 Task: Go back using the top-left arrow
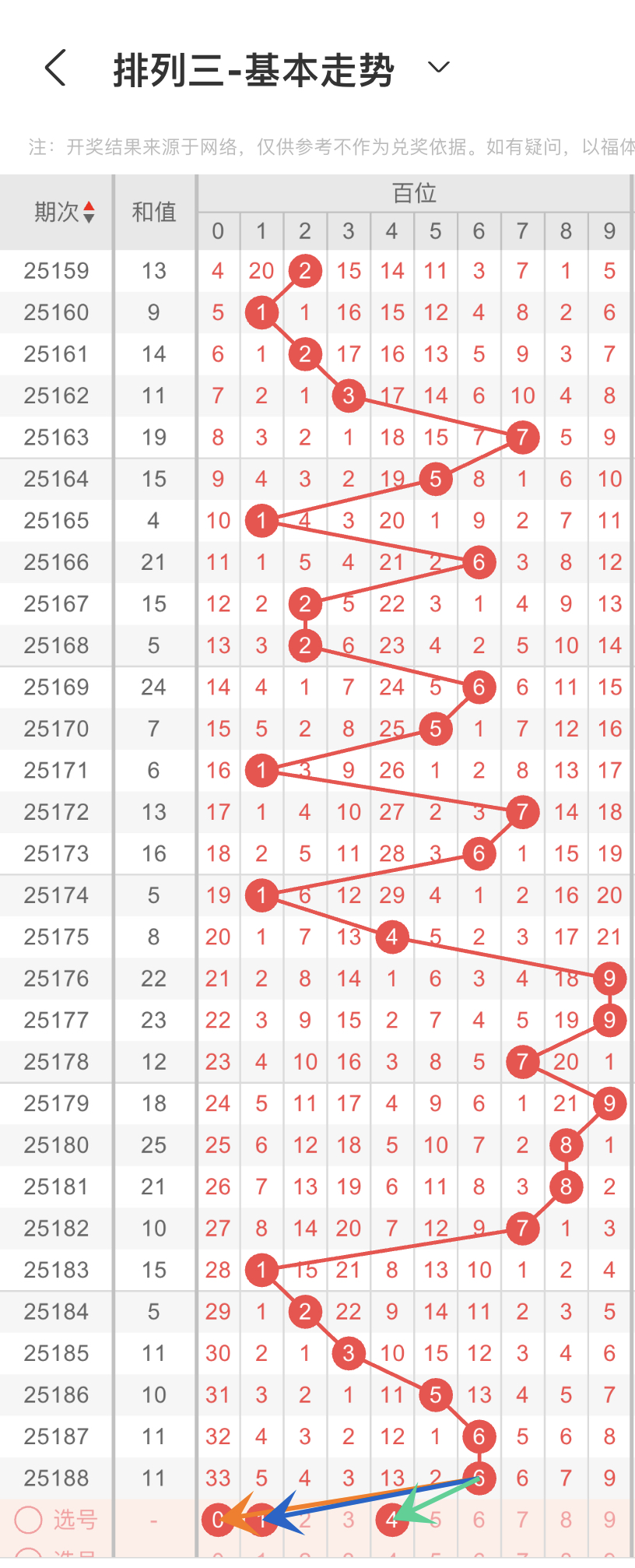point(55,69)
